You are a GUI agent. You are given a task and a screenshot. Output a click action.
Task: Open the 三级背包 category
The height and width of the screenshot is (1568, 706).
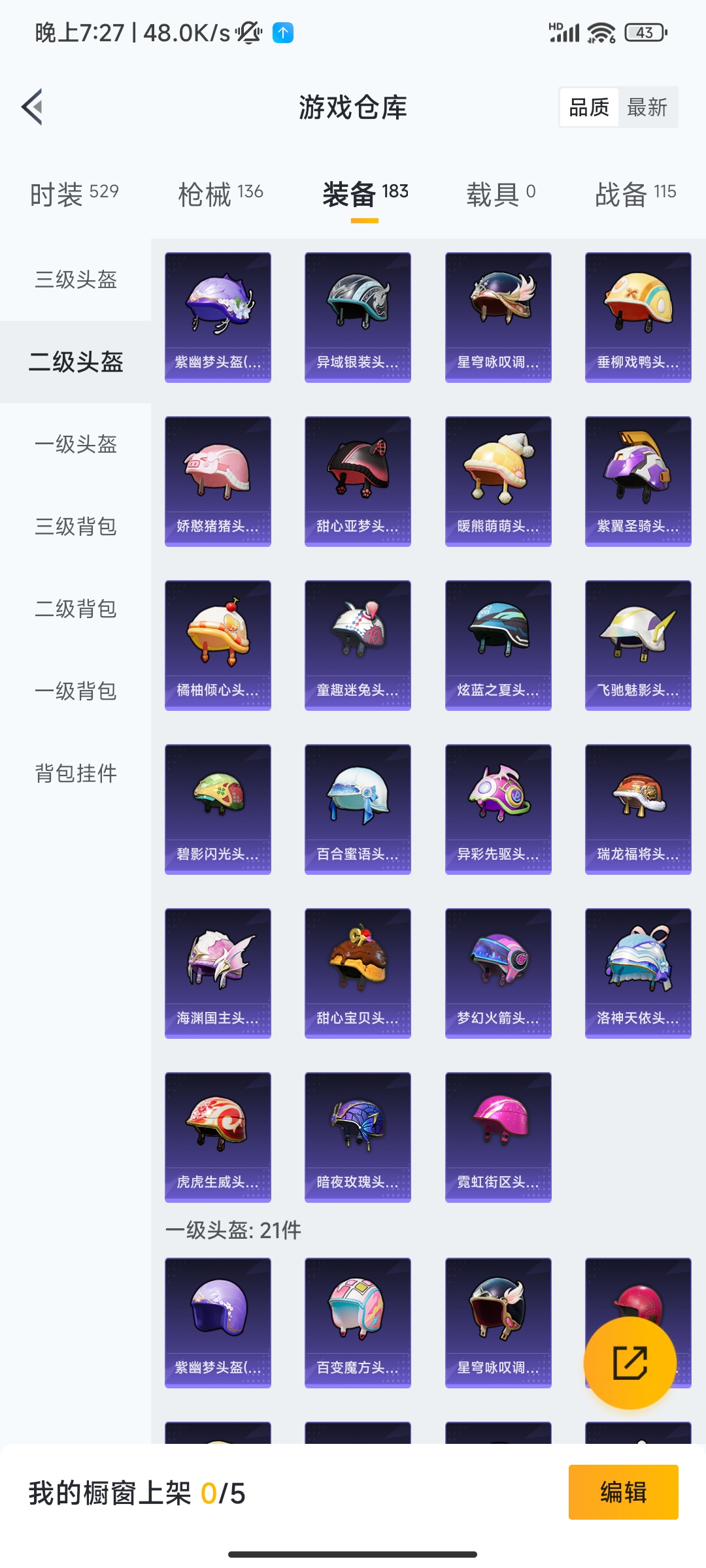[x=76, y=527]
